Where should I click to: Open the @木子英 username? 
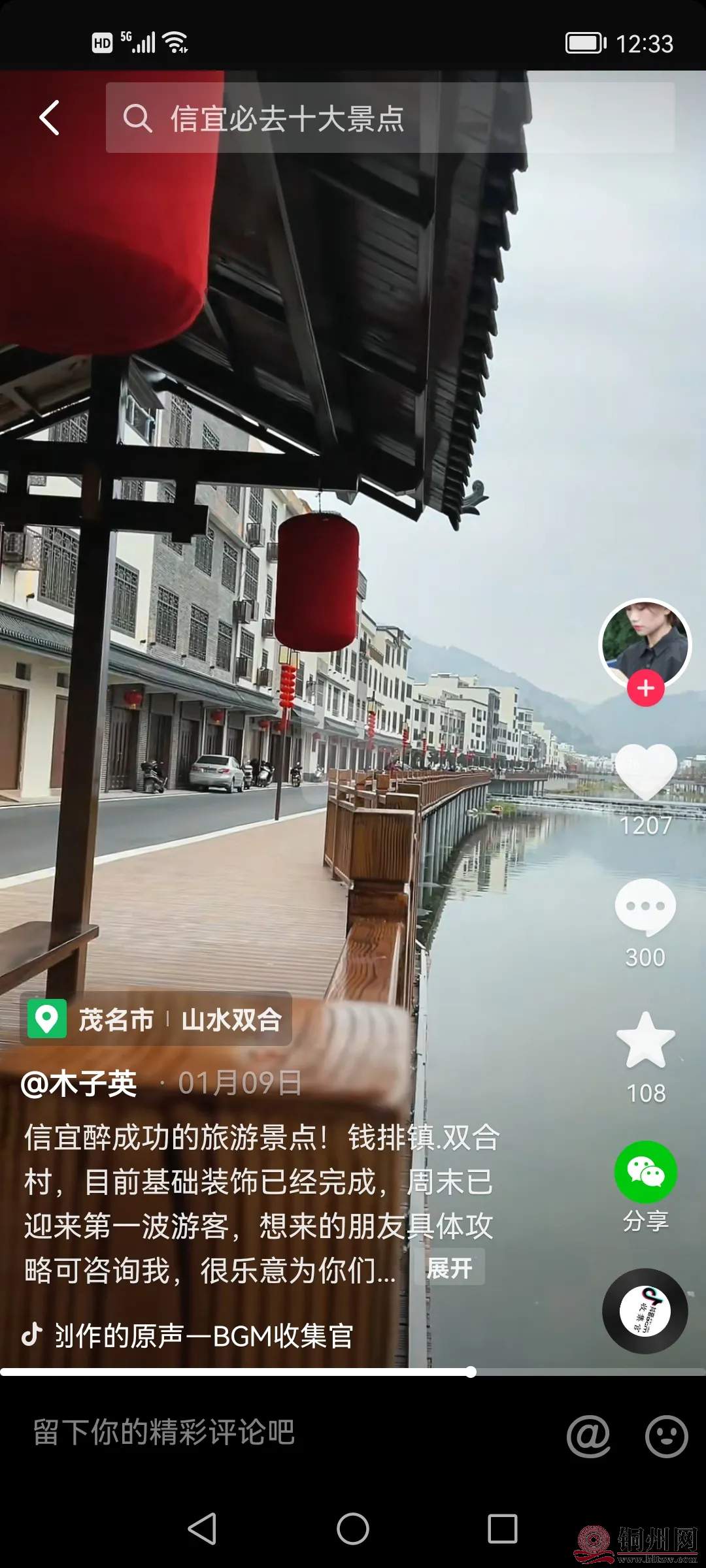79,1083
